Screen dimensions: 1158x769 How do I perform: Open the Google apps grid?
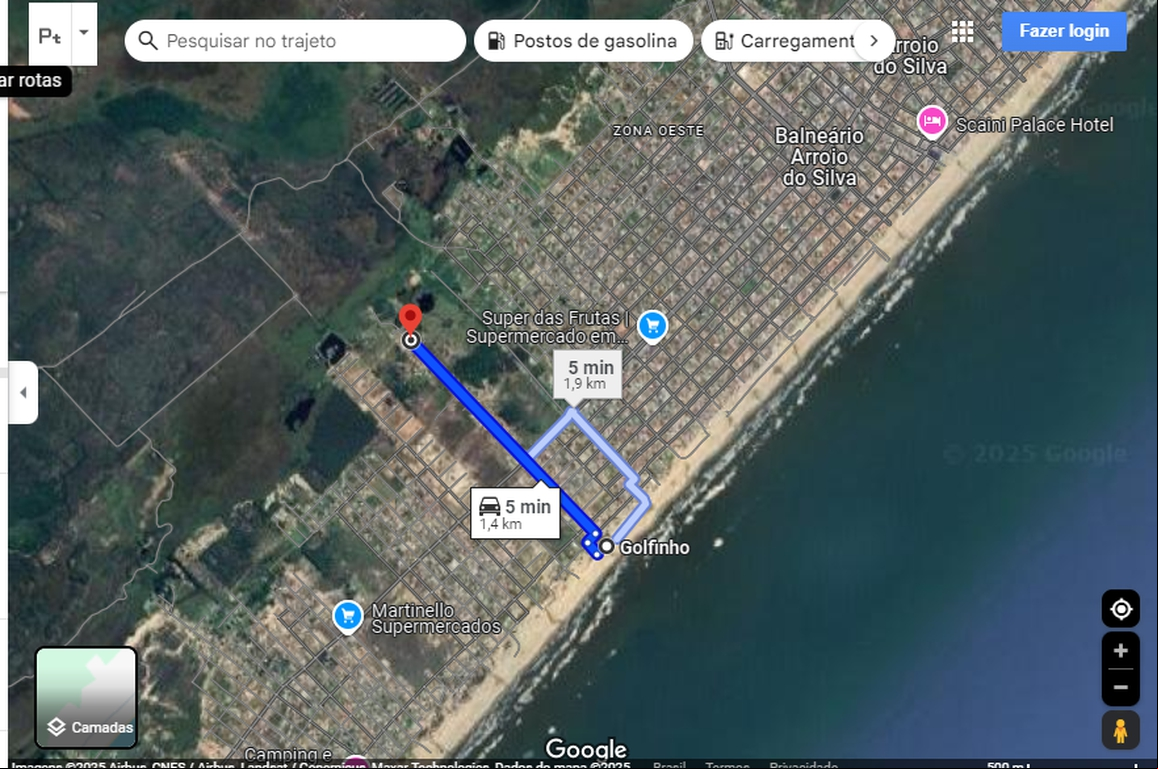point(962,31)
